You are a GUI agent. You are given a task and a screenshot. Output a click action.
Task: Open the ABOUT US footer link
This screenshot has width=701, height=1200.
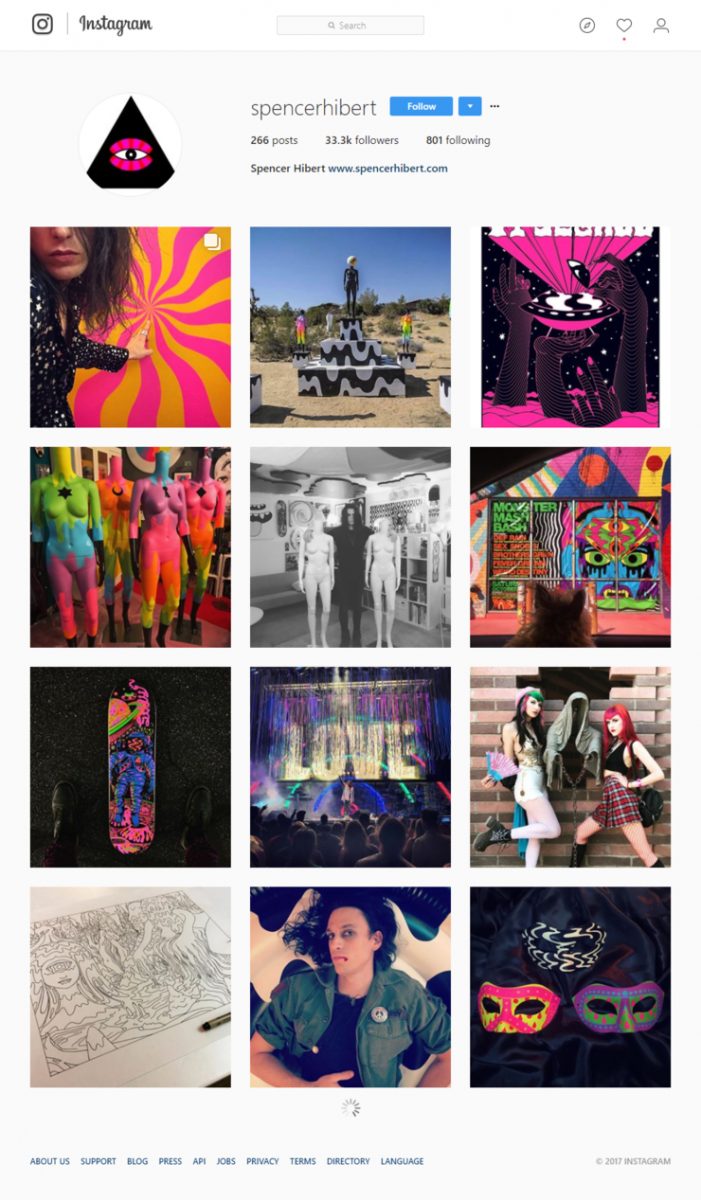50,1161
